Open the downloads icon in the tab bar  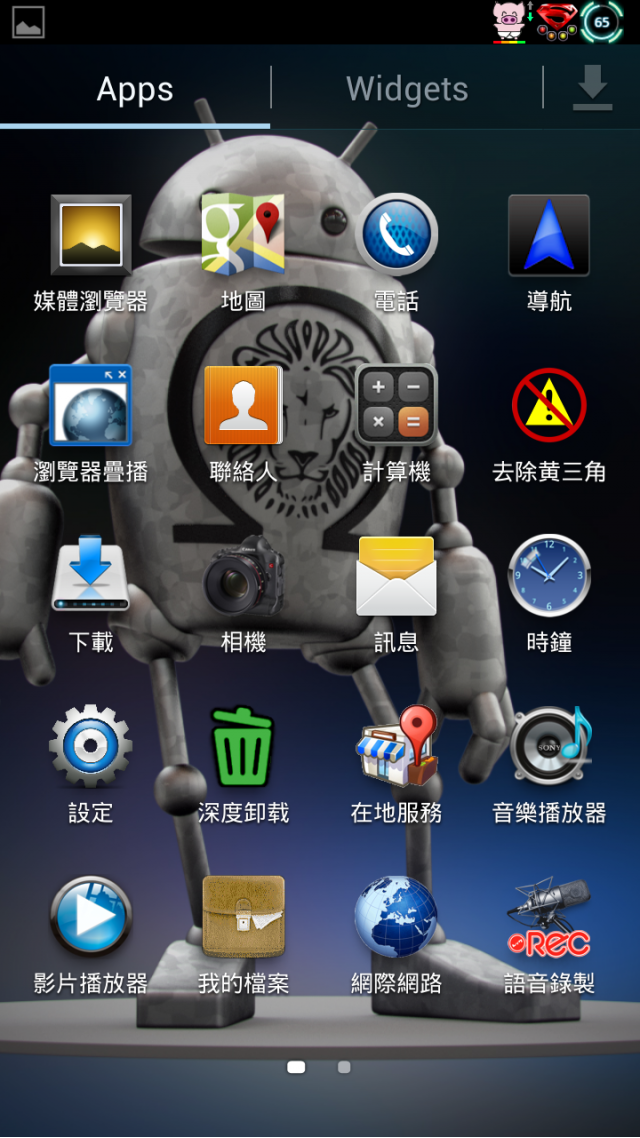pos(592,88)
